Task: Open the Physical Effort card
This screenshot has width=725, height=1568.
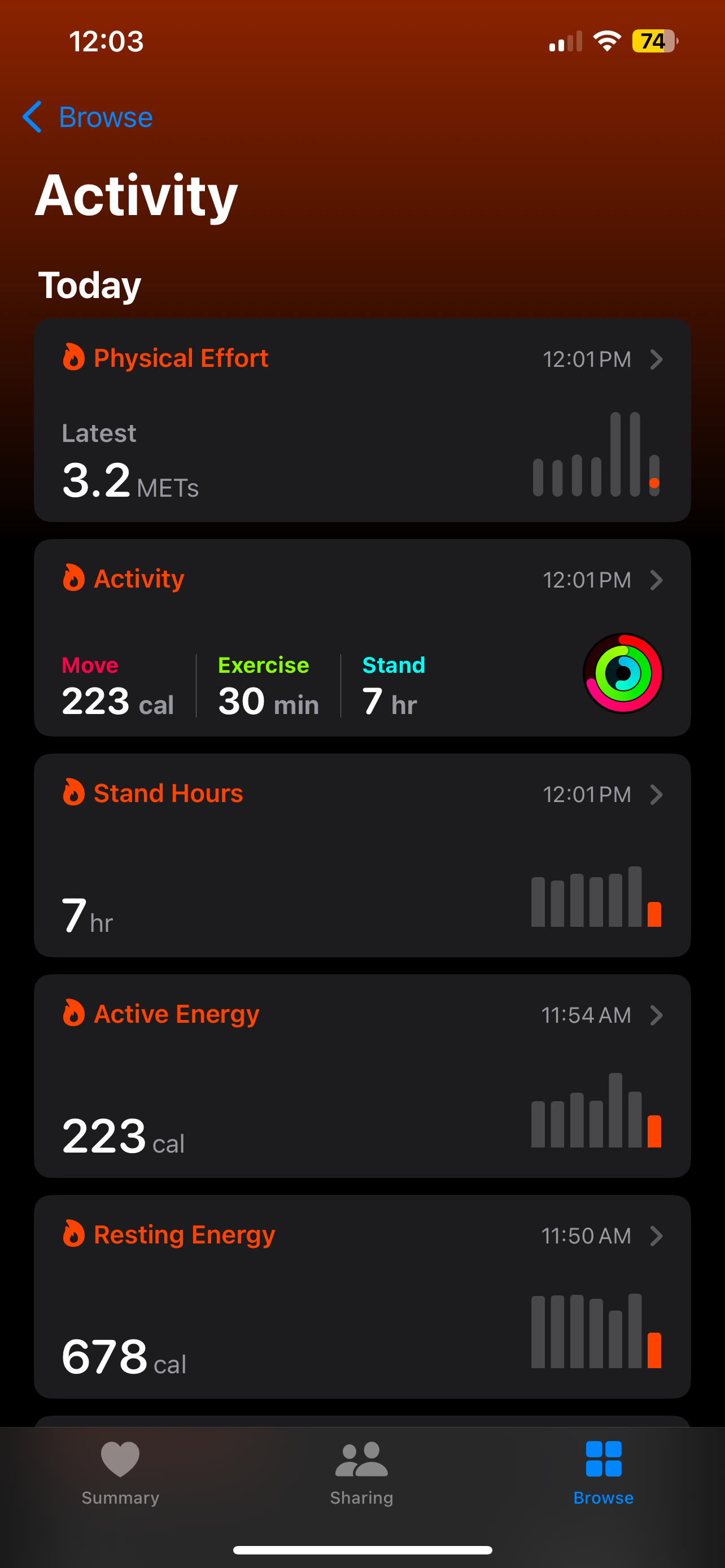Action: tap(362, 420)
